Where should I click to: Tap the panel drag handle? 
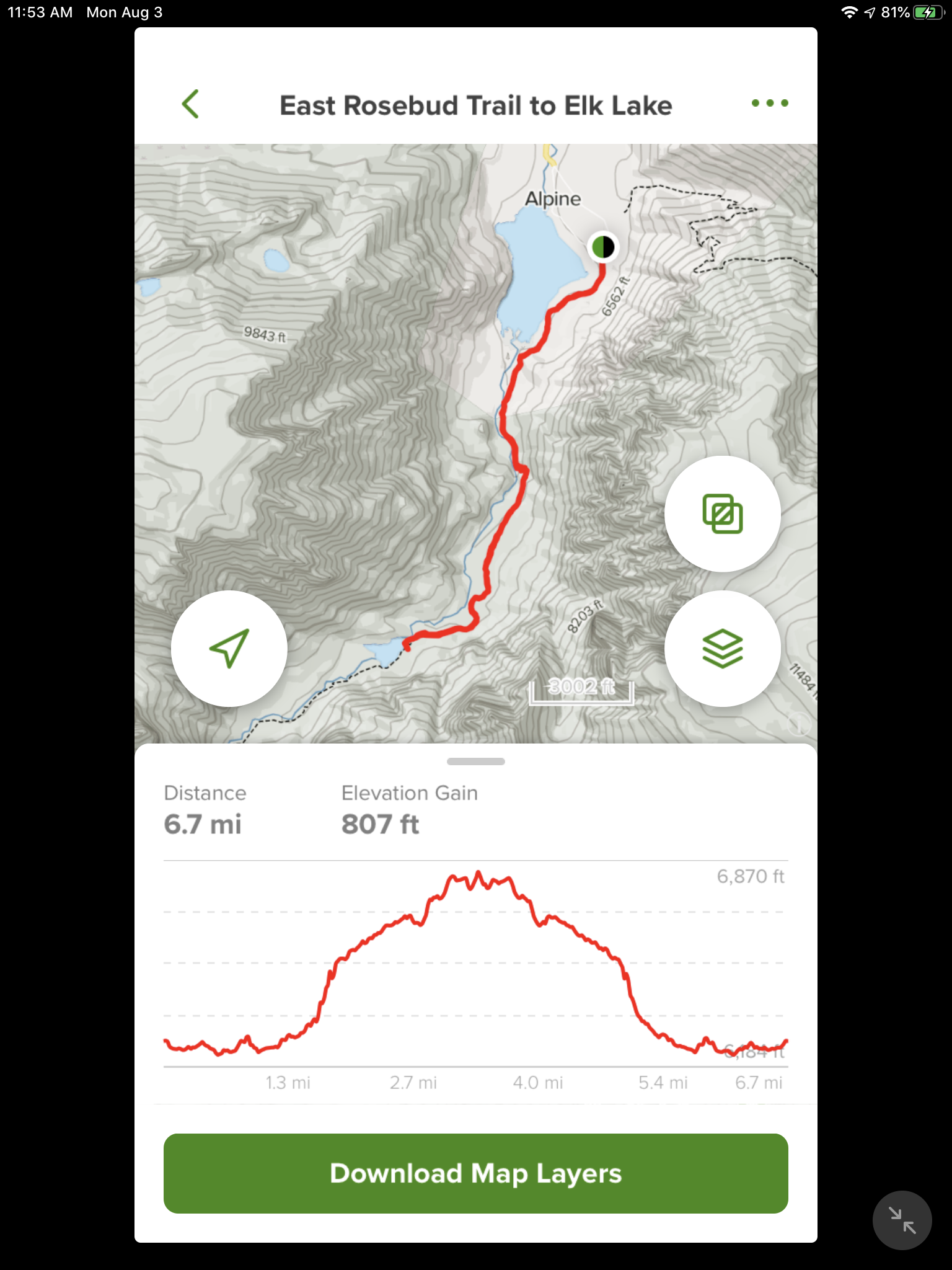pyautogui.click(x=476, y=762)
